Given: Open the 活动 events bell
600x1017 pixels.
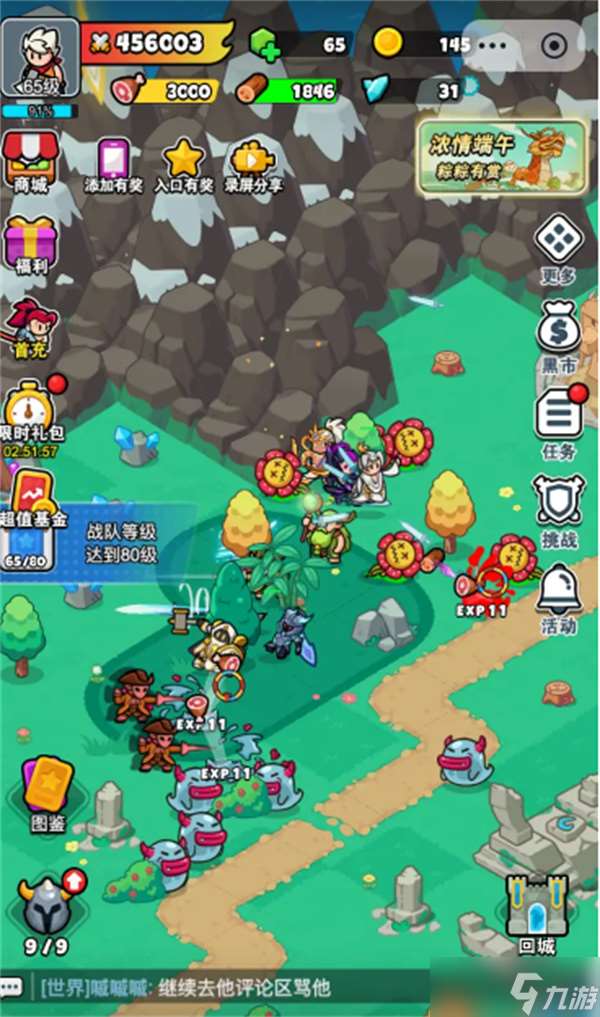Looking at the screenshot, I should tap(557, 597).
